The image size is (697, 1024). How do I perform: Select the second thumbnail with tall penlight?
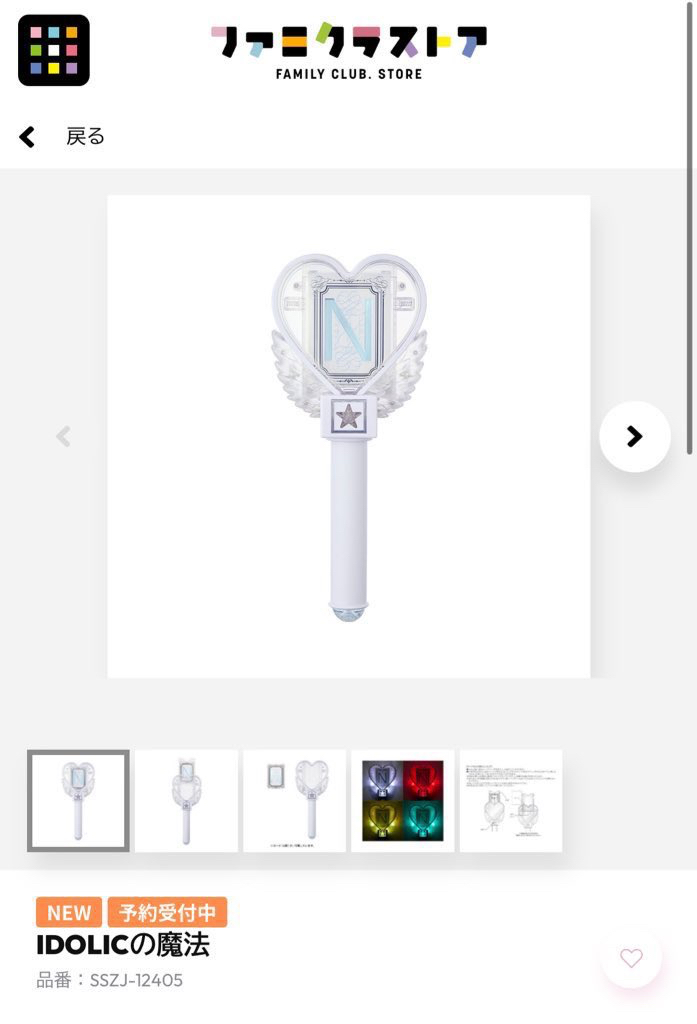(x=187, y=800)
